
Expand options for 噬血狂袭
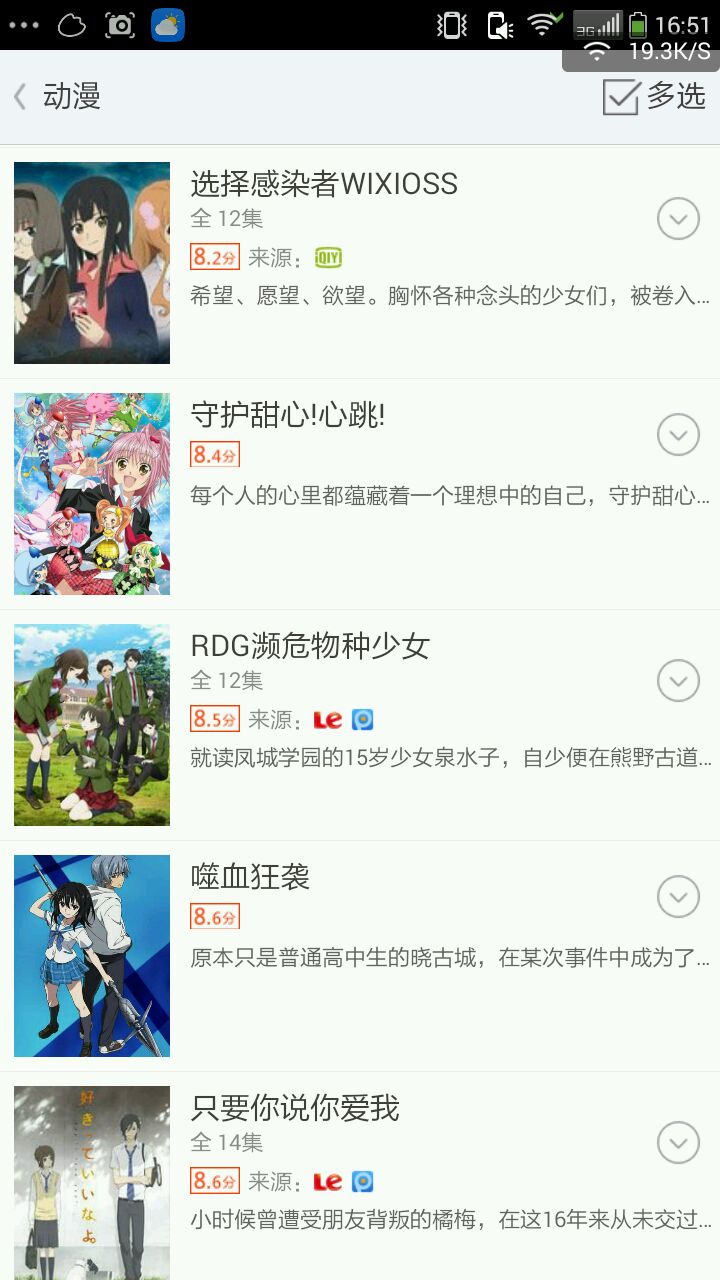coord(678,897)
